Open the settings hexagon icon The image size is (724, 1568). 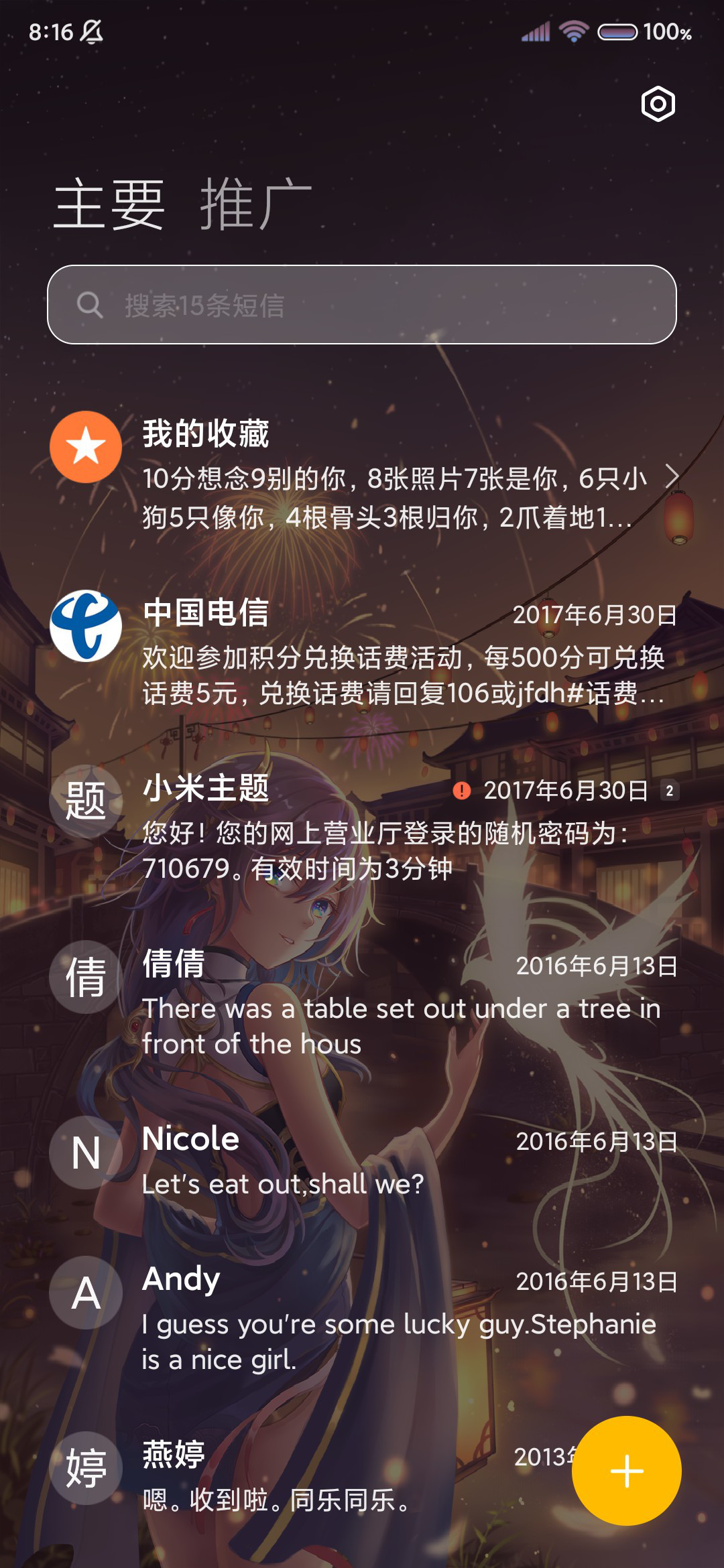click(658, 104)
